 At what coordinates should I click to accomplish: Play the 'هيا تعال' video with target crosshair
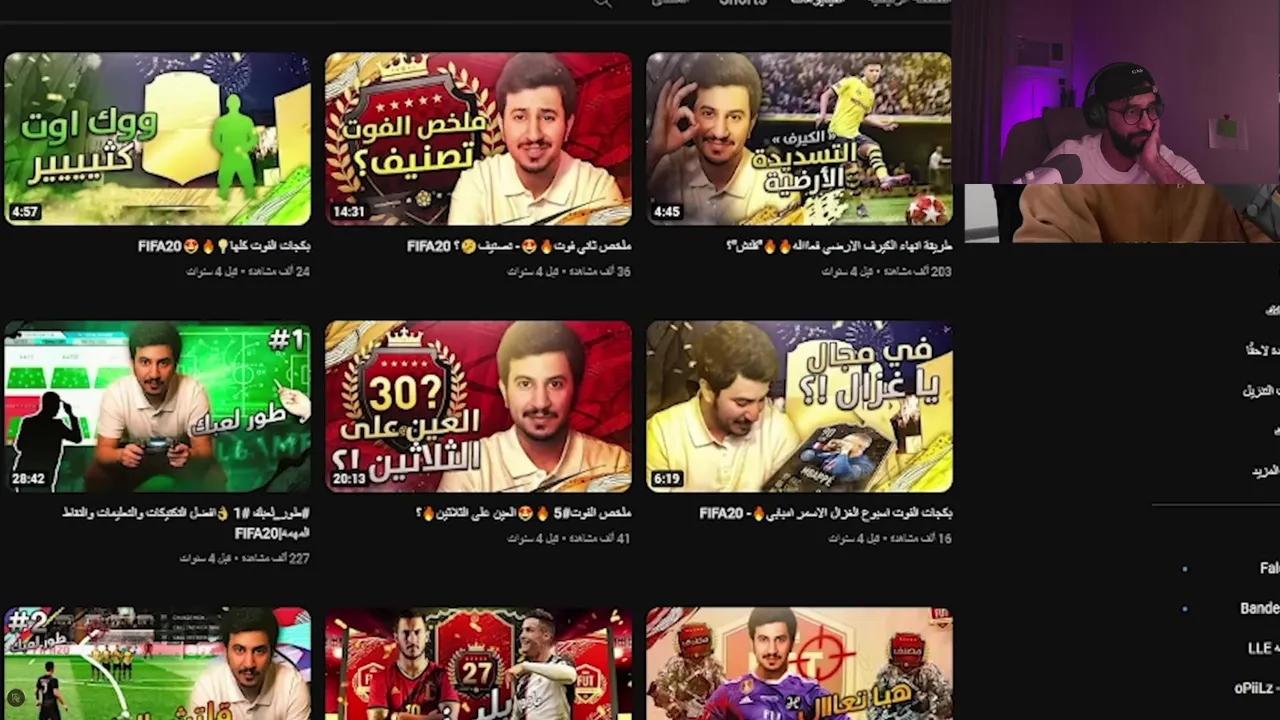coord(798,663)
